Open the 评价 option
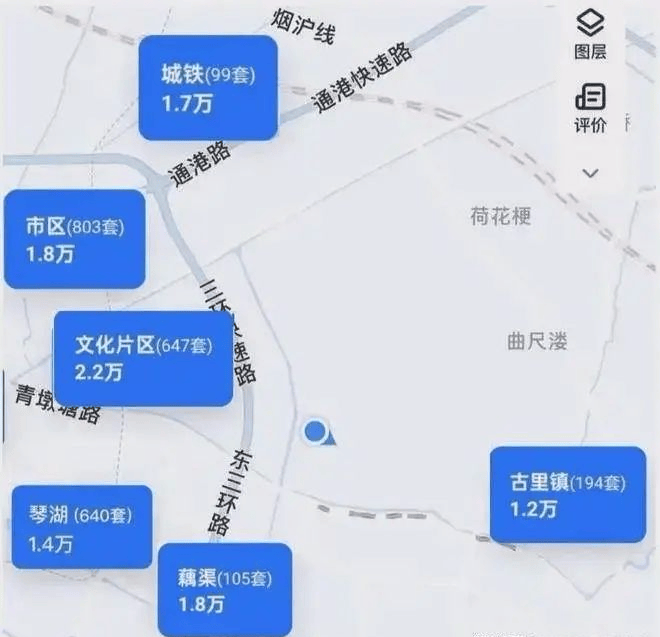 [x=590, y=108]
